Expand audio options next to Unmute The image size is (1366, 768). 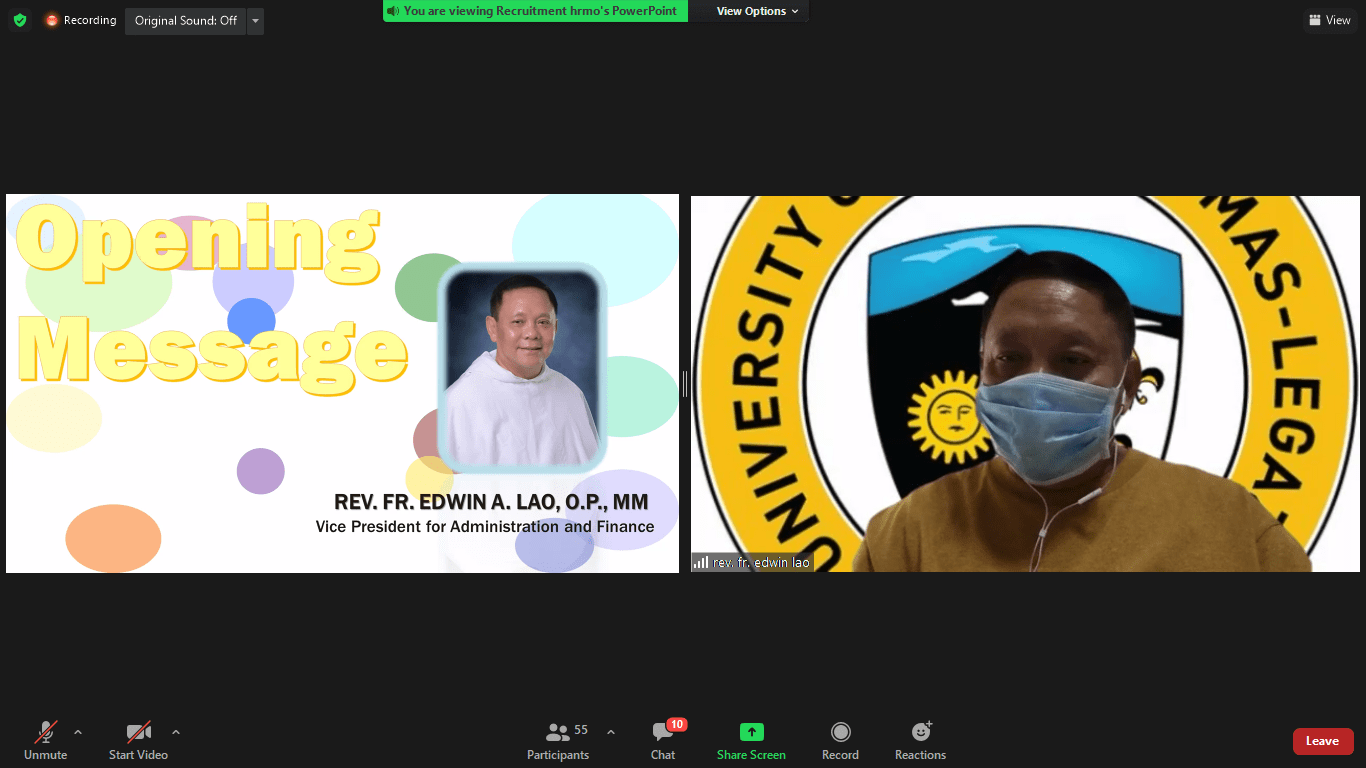coord(78,732)
